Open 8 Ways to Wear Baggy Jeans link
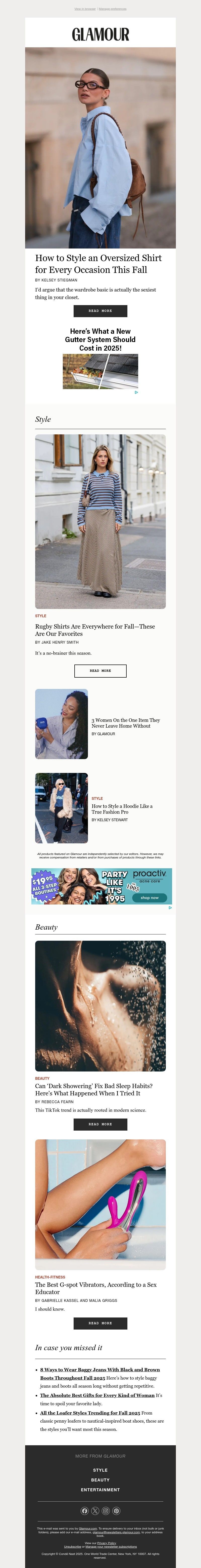Screen dimensions: 201x1568 (99, 1370)
